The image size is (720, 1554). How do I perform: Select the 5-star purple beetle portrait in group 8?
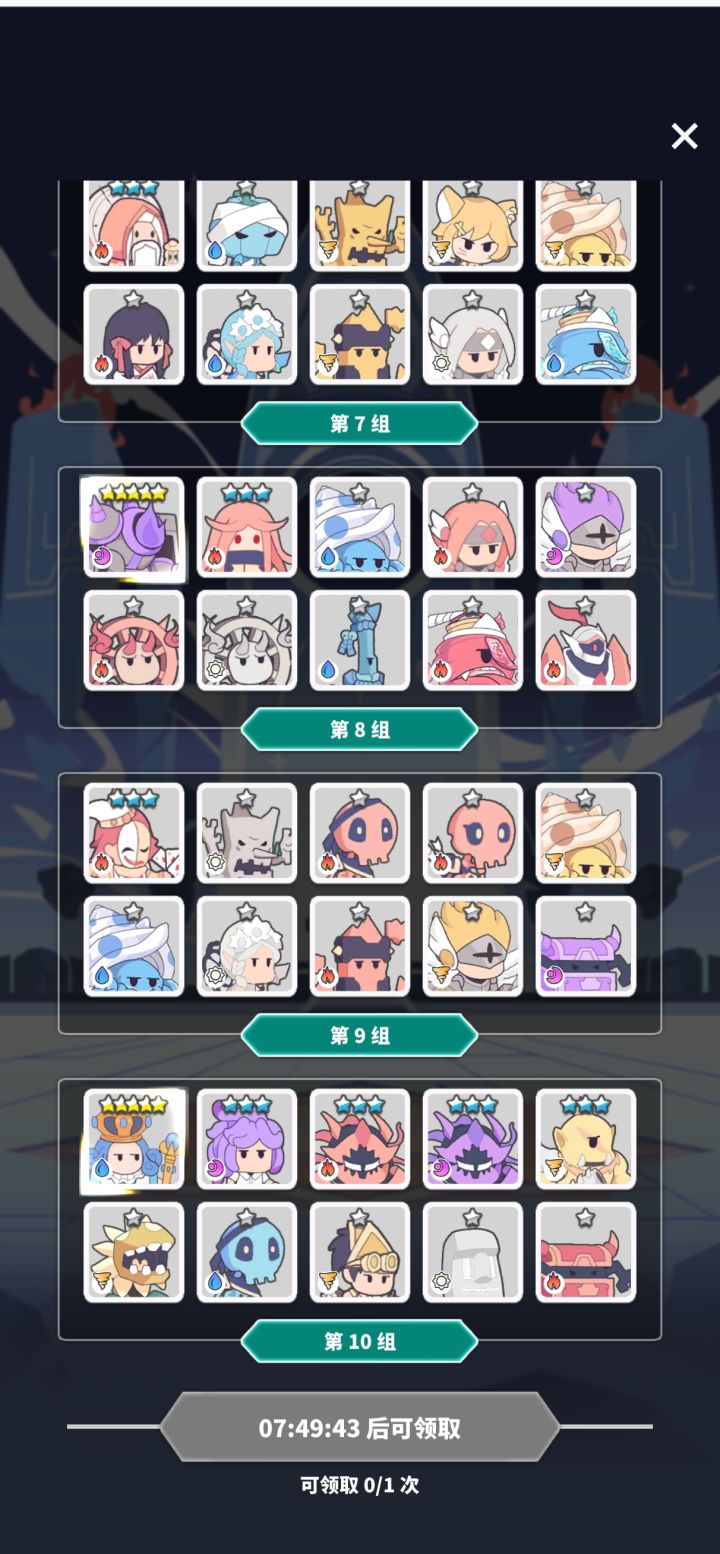click(x=135, y=527)
